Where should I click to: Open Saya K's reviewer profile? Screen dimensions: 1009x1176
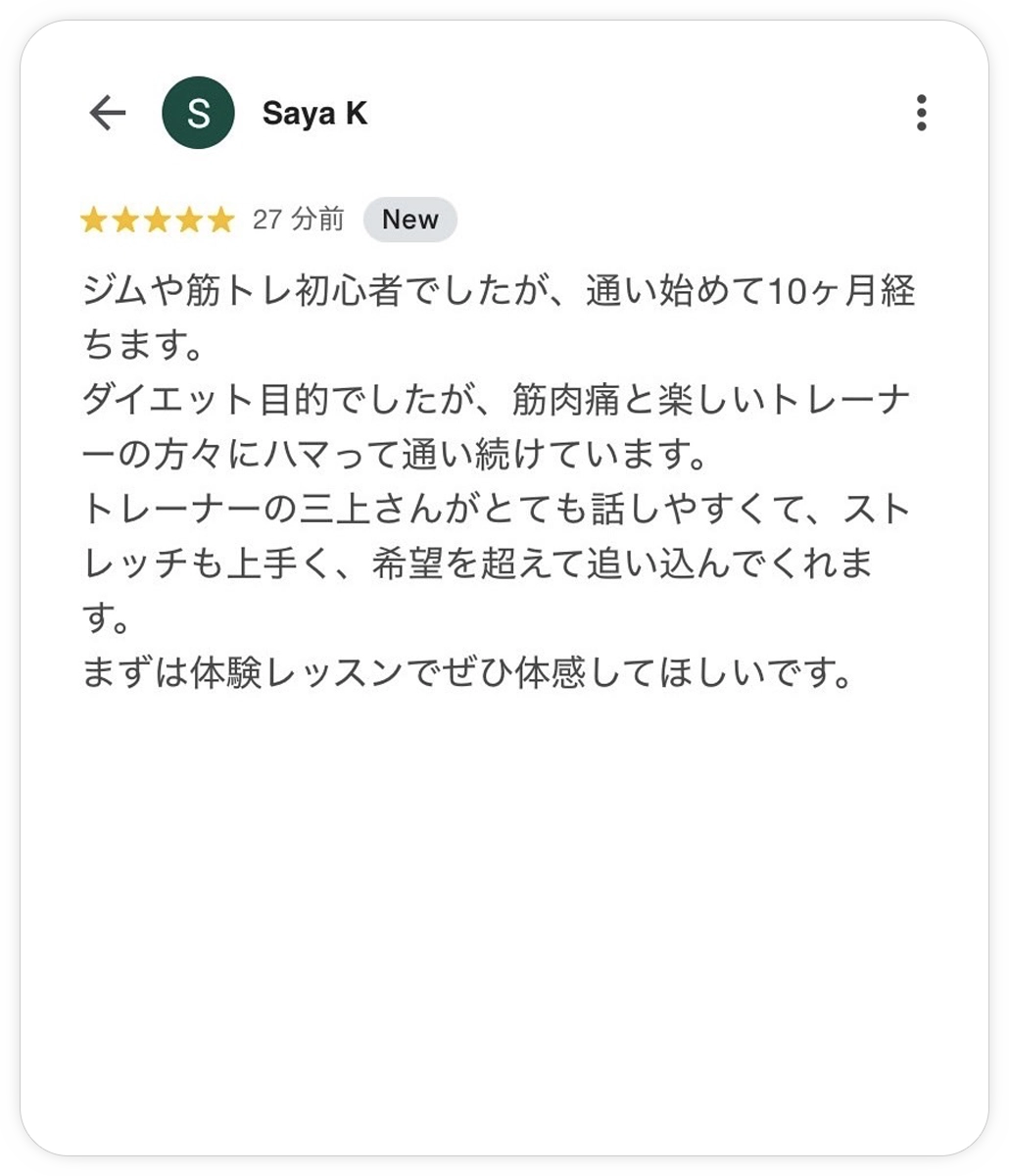click(x=313, y=115)
